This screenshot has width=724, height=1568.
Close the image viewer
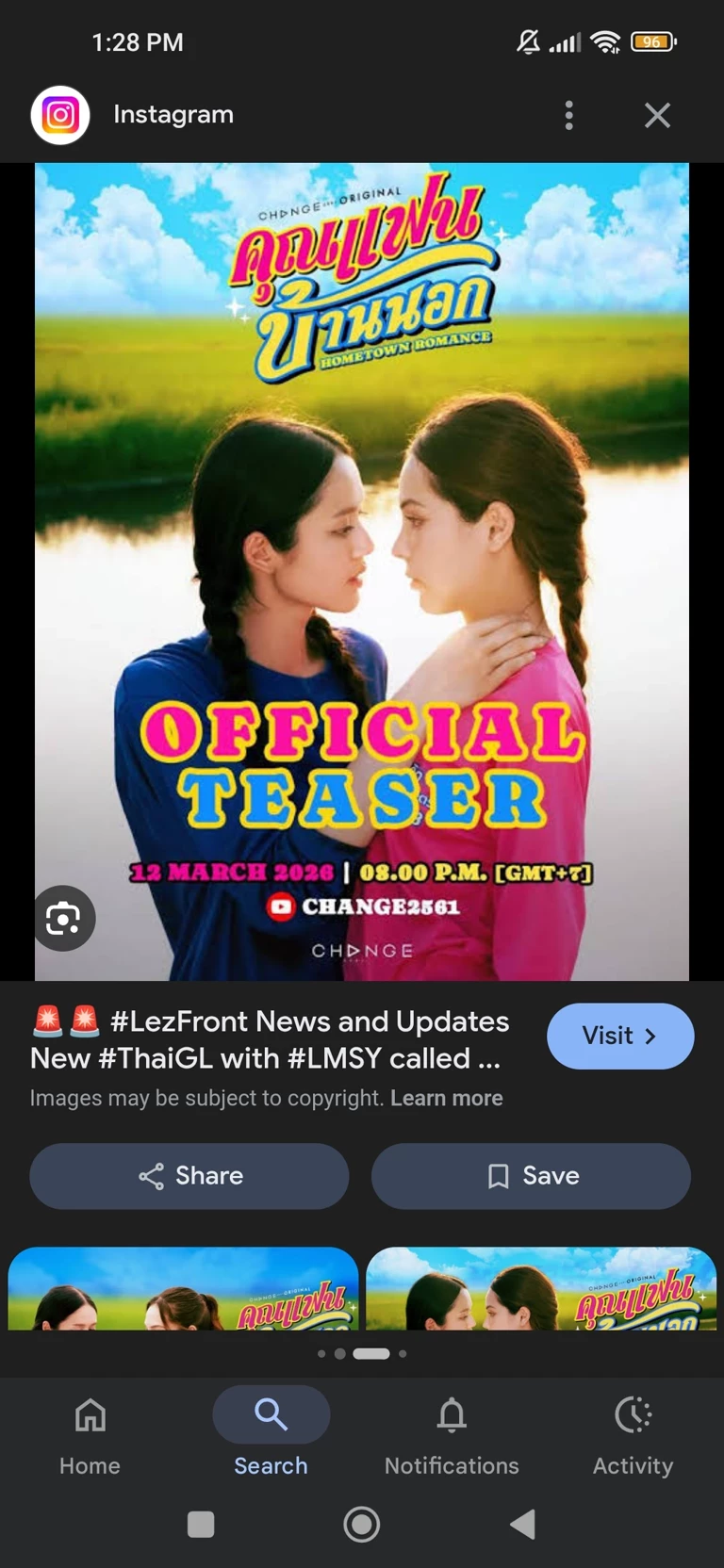tap(657, 115)
